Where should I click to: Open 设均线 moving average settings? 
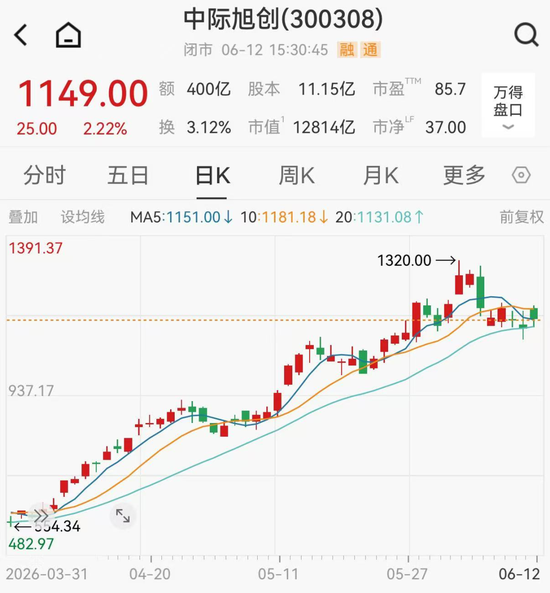click(82, 217)
